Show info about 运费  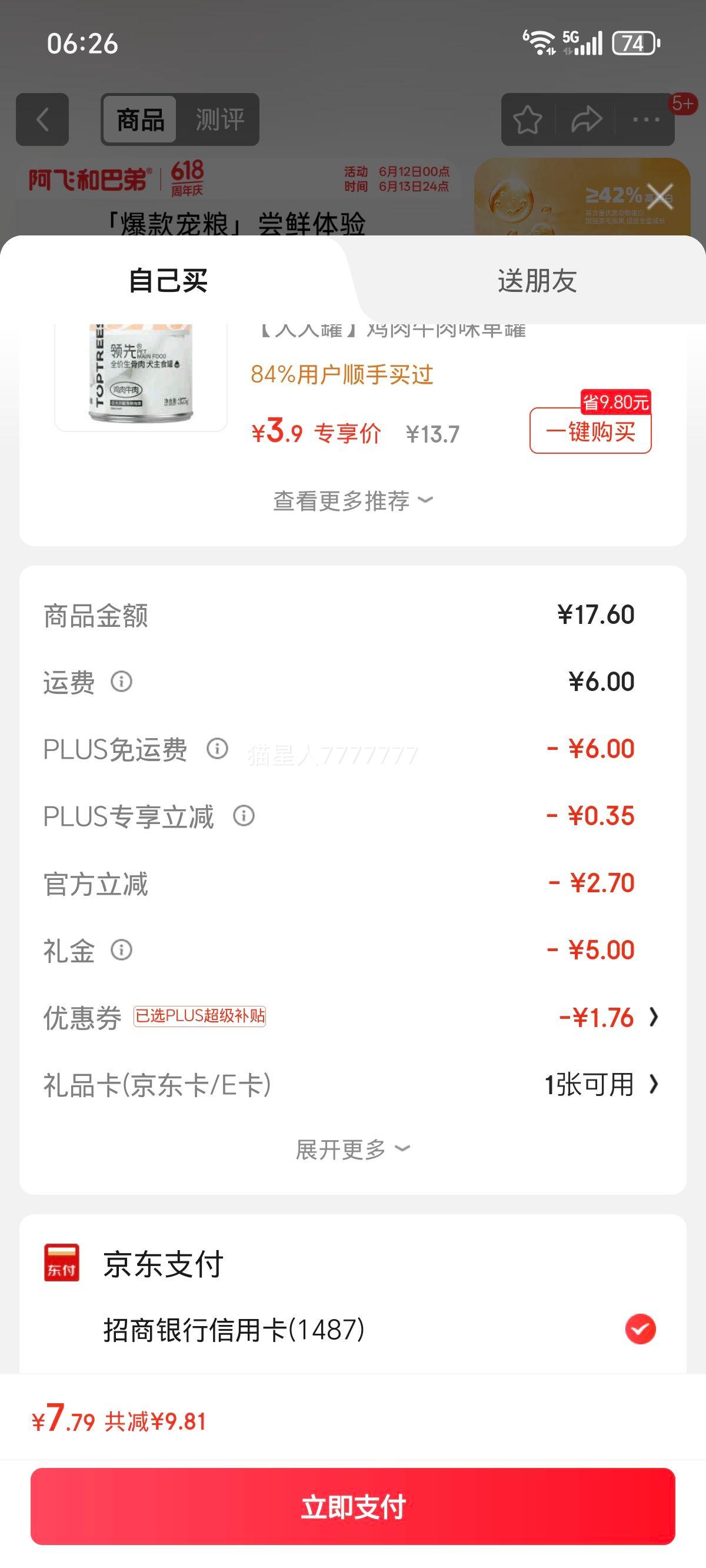tap(121, 681)
